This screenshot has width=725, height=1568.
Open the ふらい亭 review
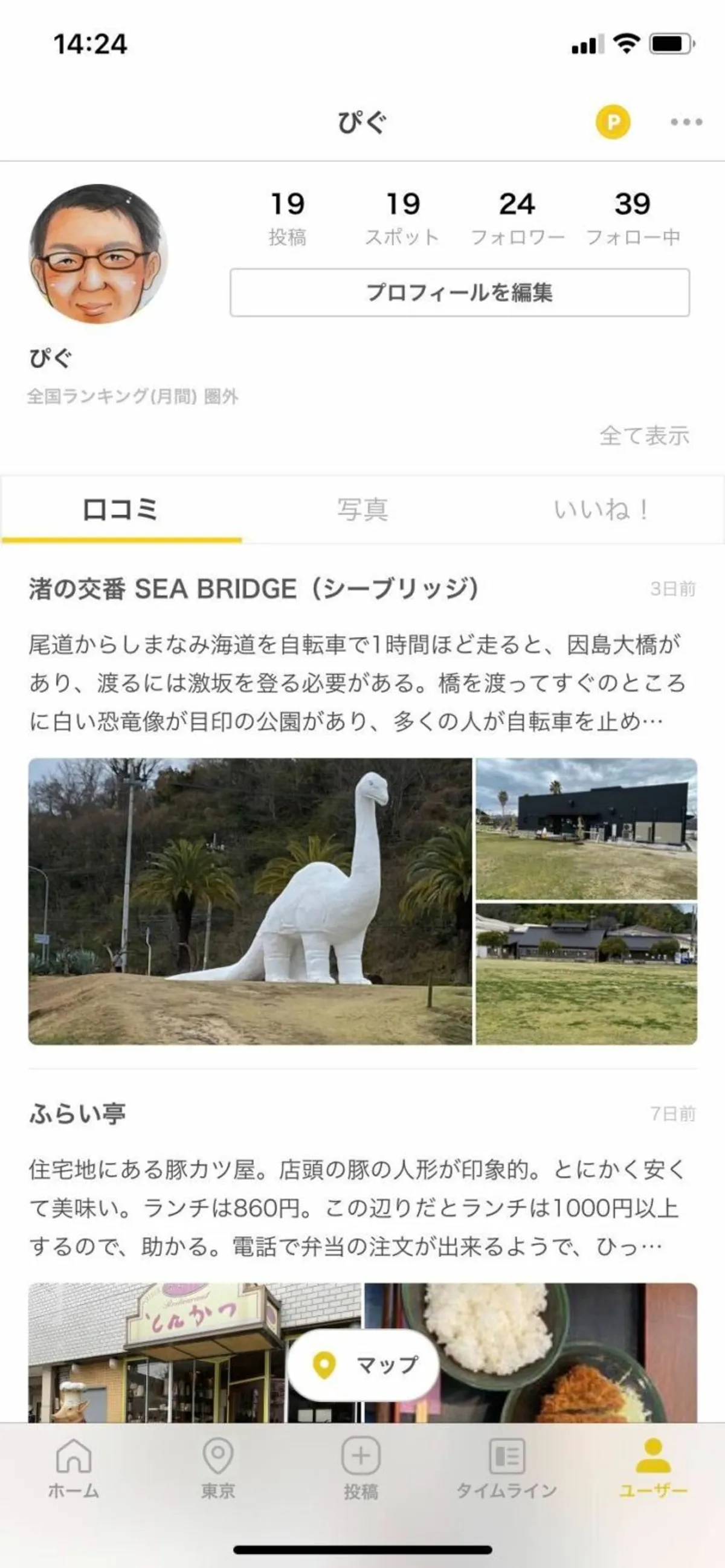[x=78, y=1113]
